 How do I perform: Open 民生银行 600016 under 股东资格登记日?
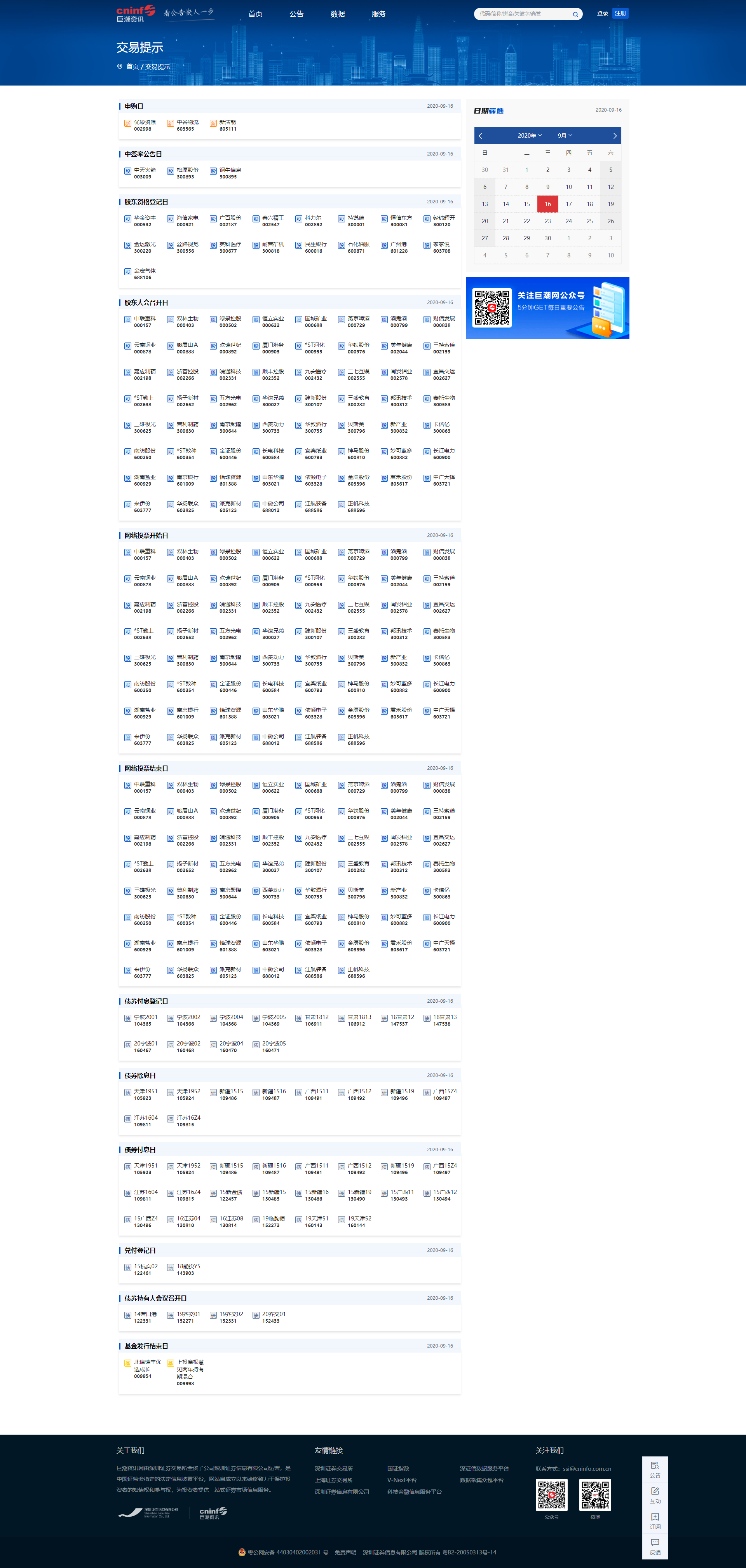click(315, 248)
